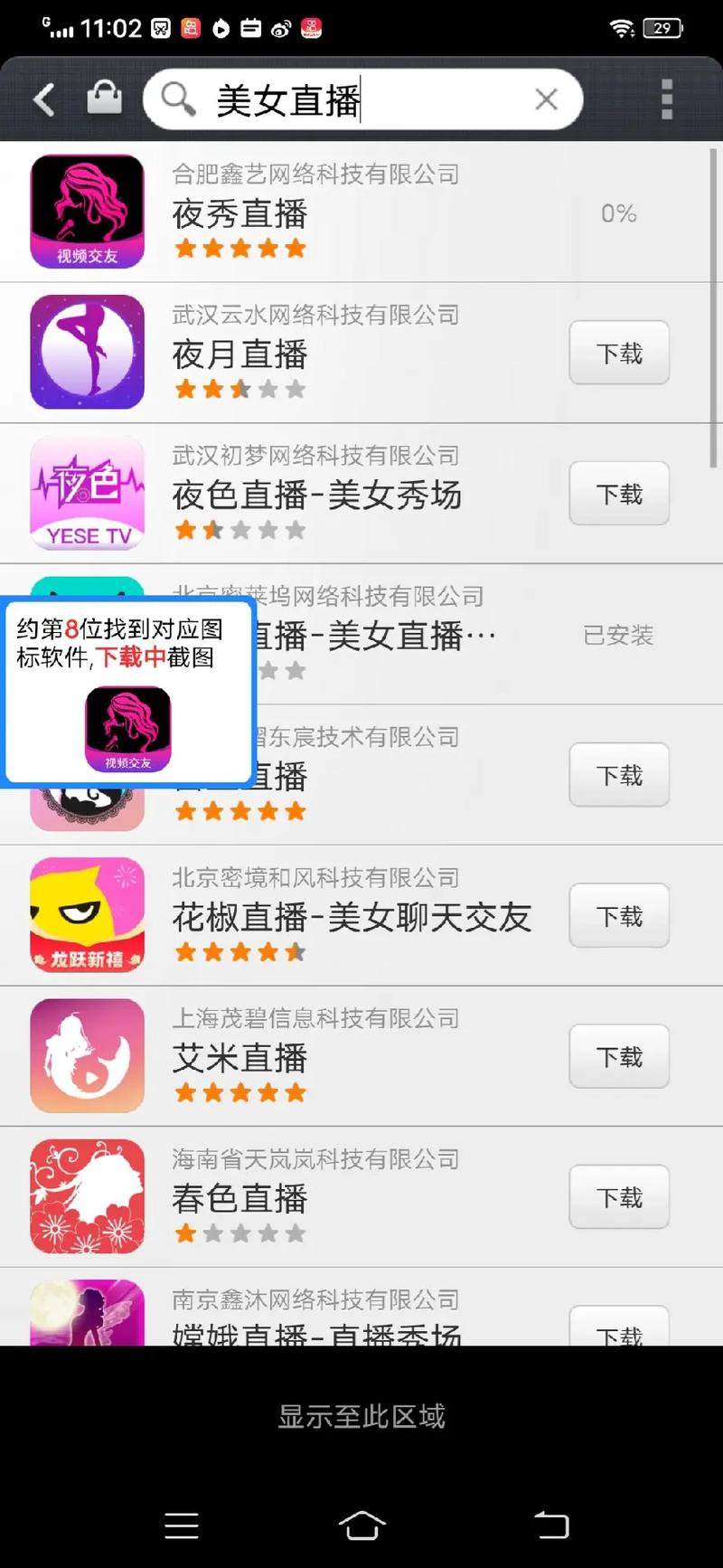Select the 花椒直播 yellow chick icon

point(87,915)
